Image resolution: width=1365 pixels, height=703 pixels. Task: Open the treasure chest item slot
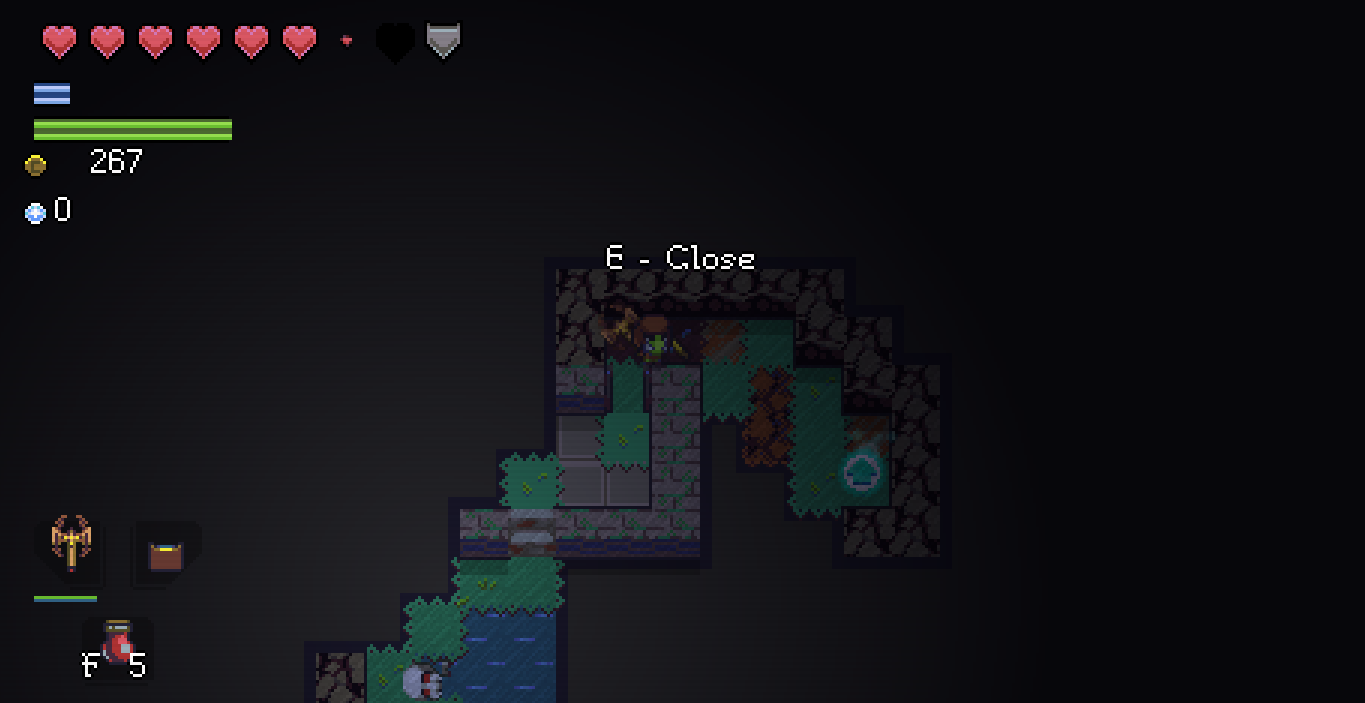coord(166,554)
